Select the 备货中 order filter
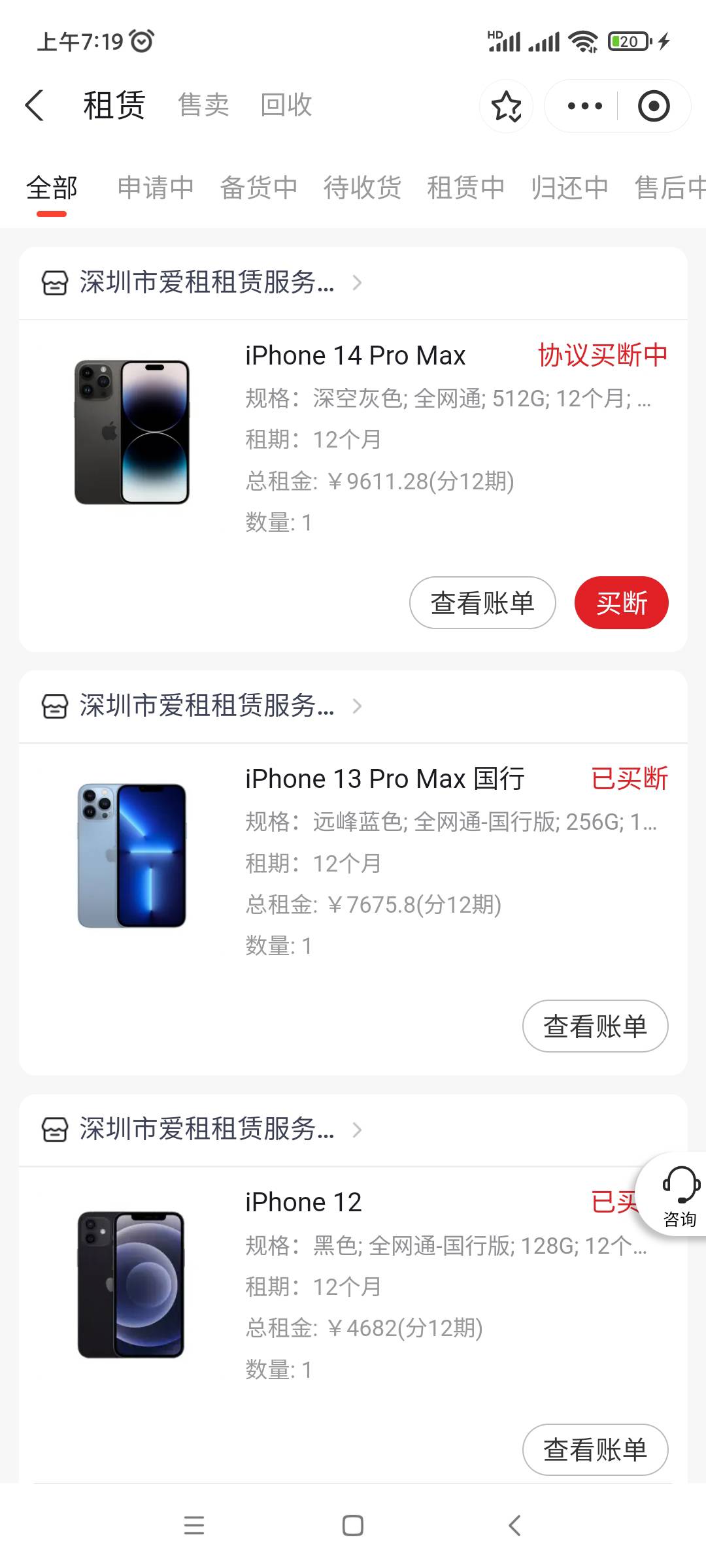706x1568 pixels. pos(259,188)
